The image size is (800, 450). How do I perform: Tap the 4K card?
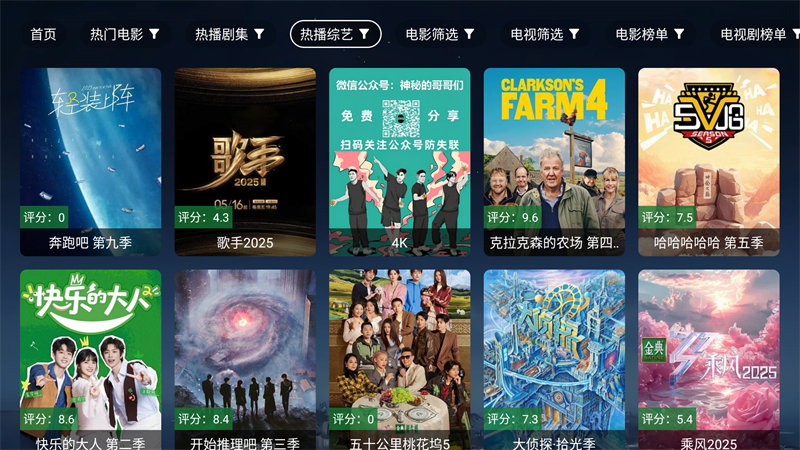(400, 160)
